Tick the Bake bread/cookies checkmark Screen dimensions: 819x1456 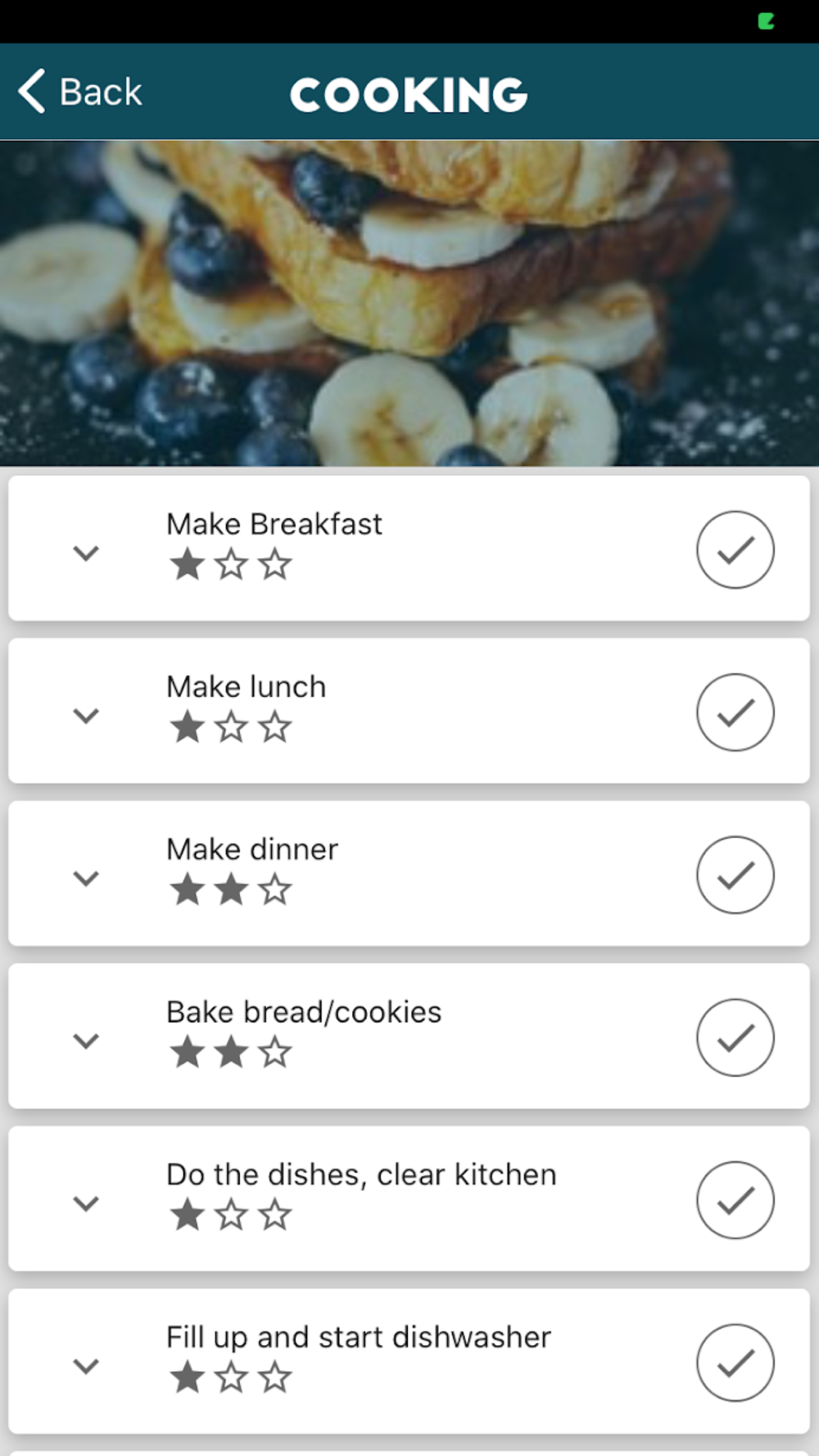pos(735,1037)
